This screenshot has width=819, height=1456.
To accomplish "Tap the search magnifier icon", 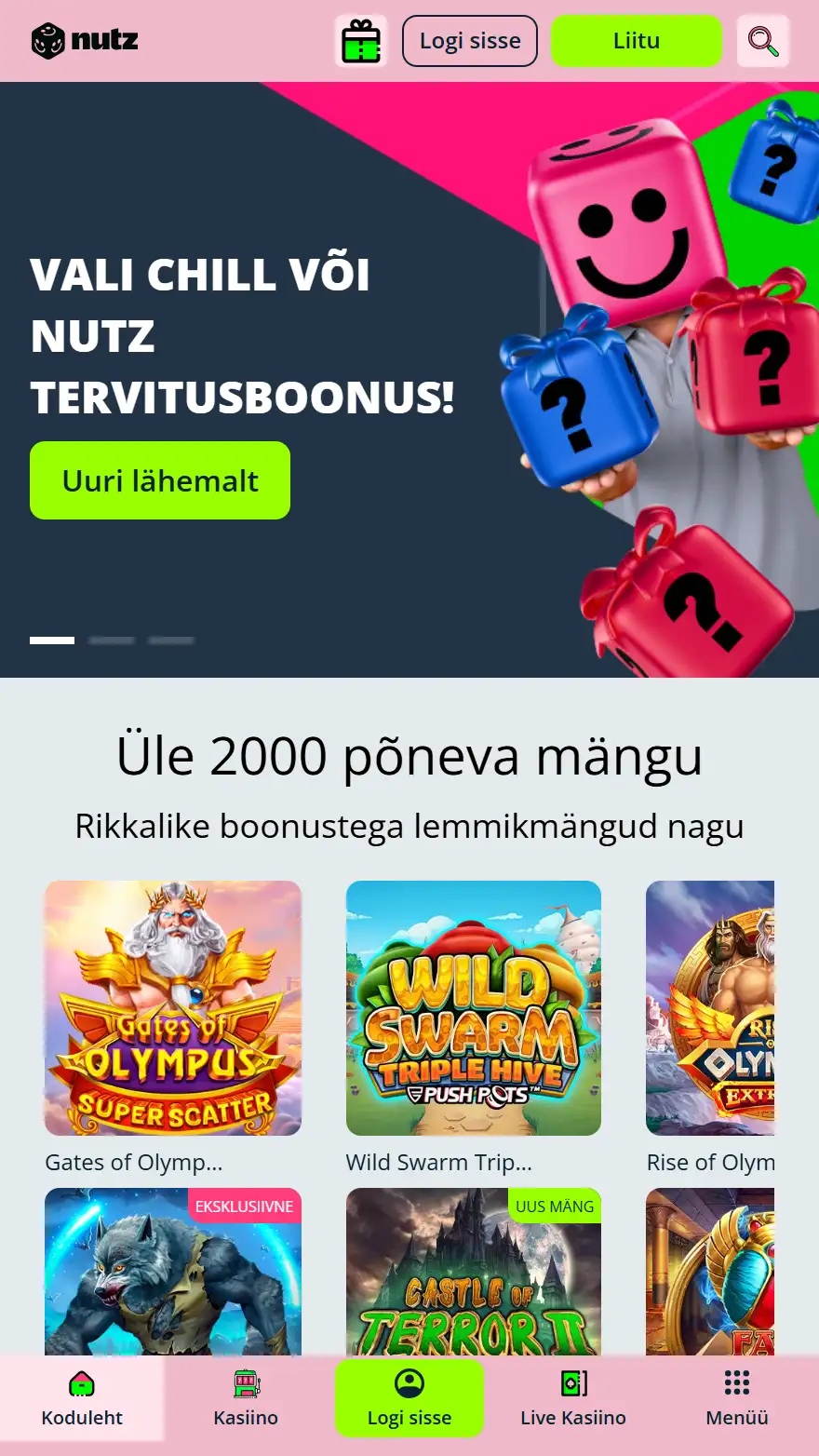I will pyautogui.click(x=763, y=41).
